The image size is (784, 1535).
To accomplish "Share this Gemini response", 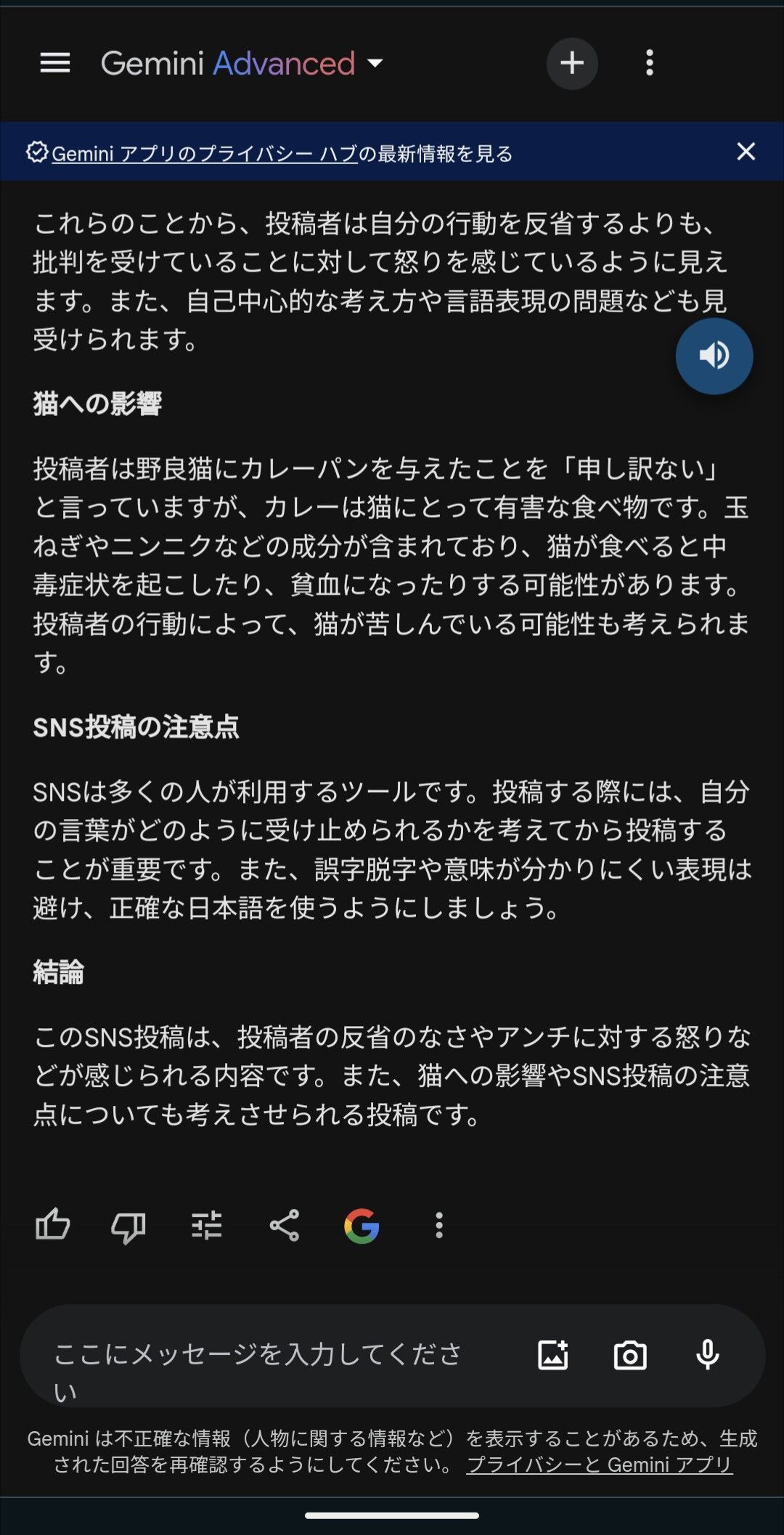I will tap(285, 1226).
